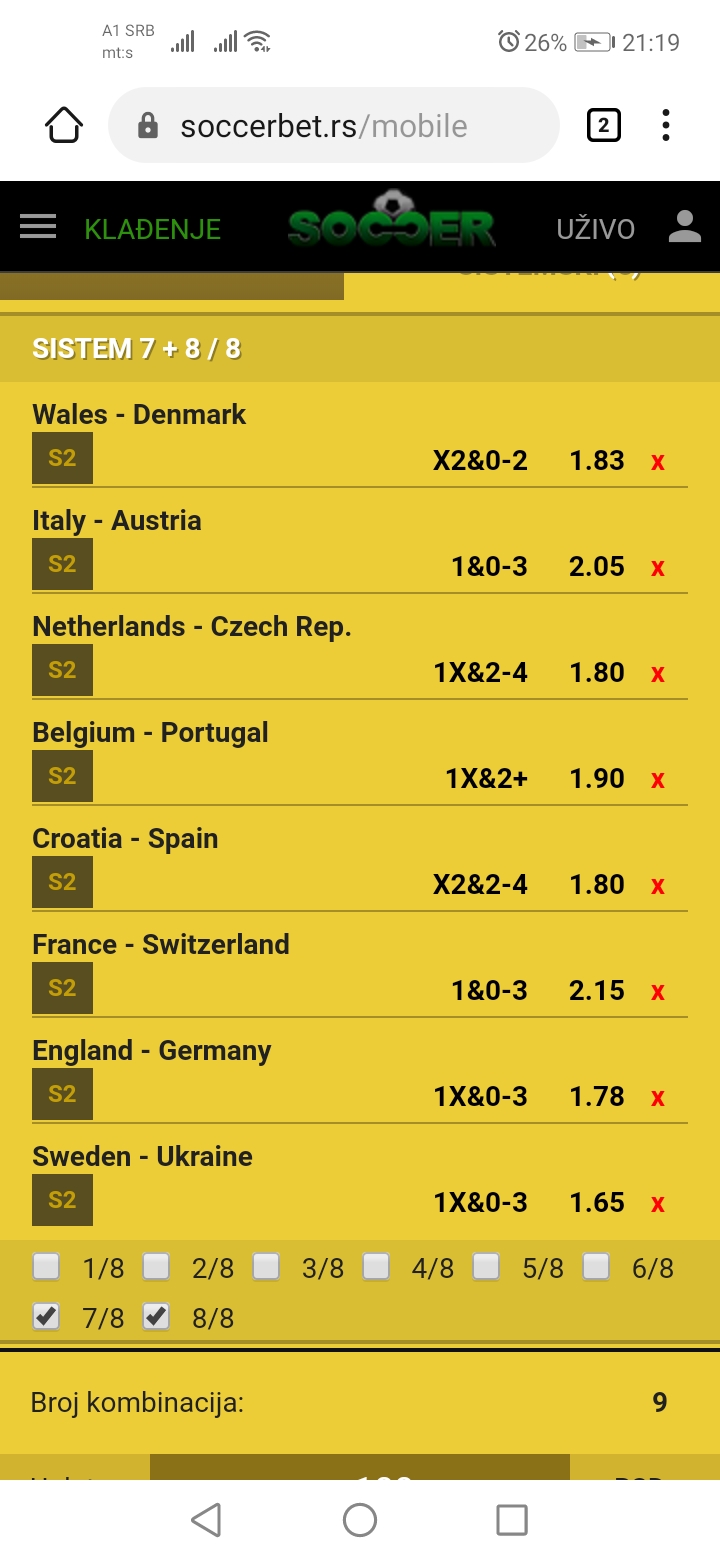Check the 1/8 system checkbox

pos(46,1267)
